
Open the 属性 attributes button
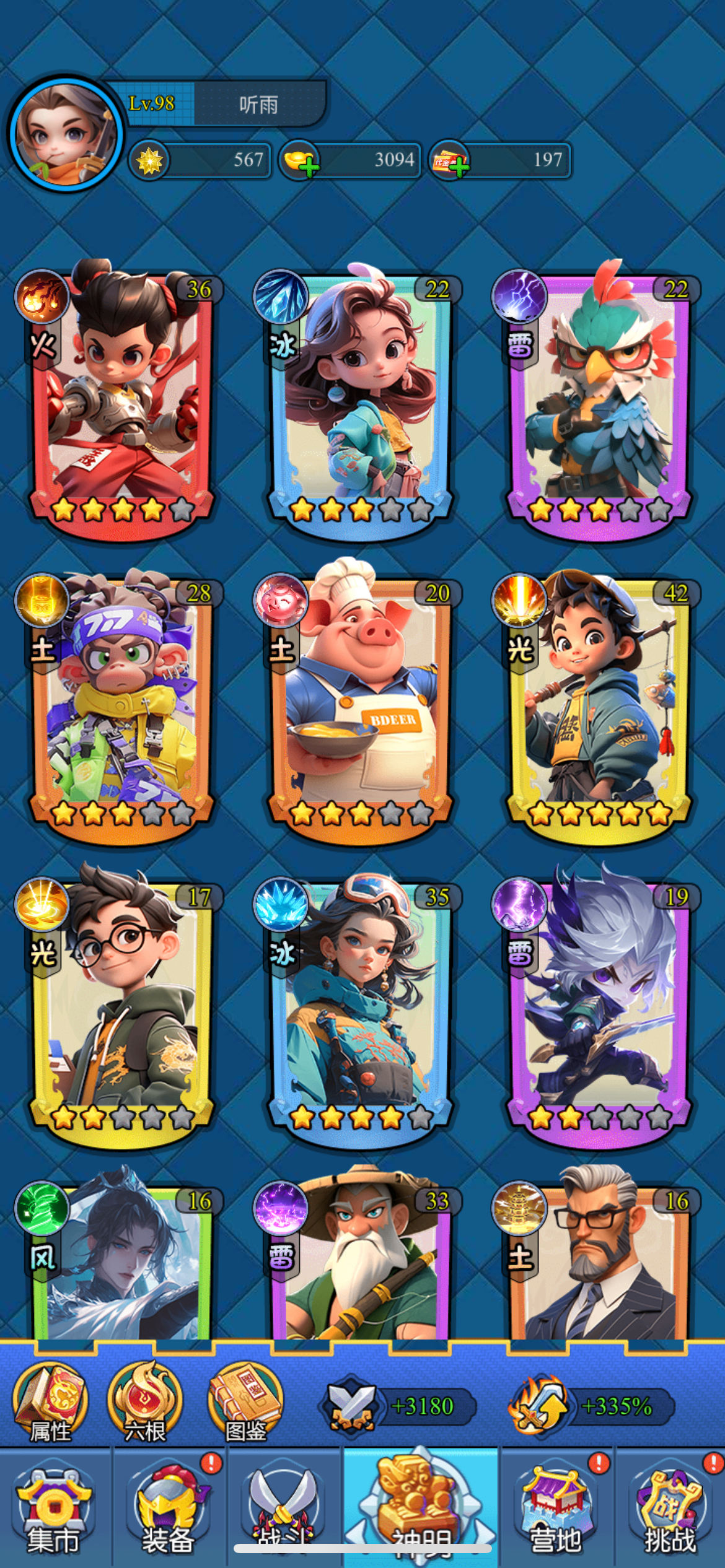[50, 1403]
